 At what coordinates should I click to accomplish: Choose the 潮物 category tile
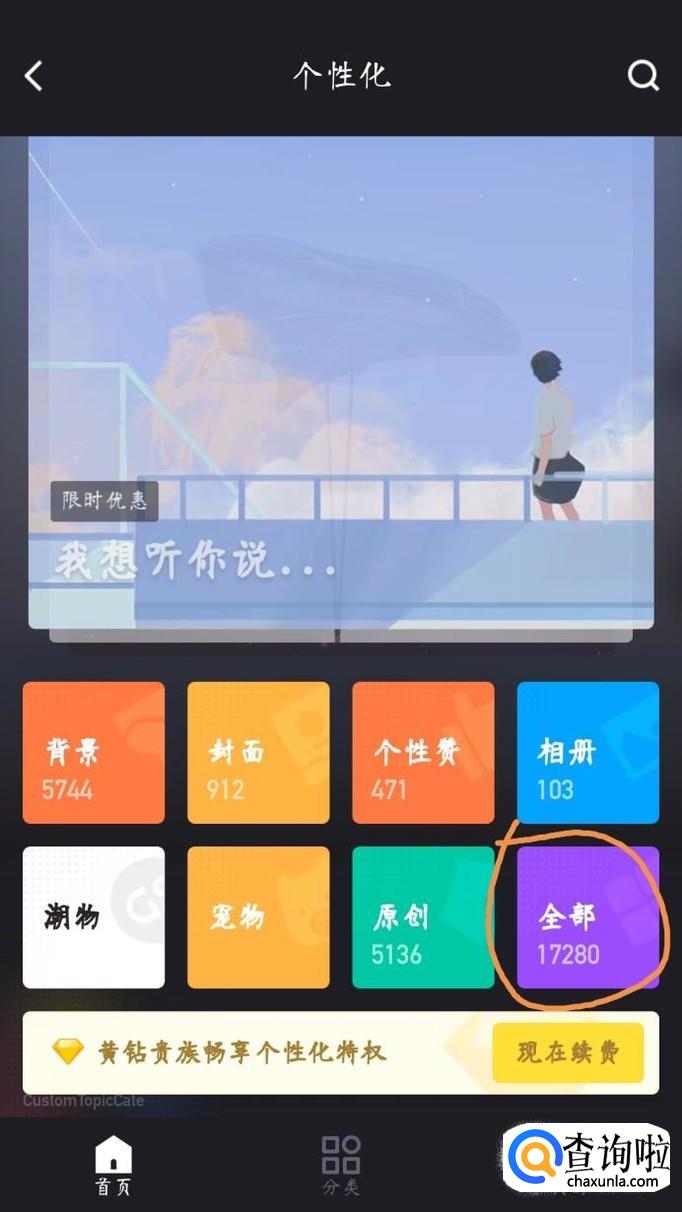coord(94,917)
